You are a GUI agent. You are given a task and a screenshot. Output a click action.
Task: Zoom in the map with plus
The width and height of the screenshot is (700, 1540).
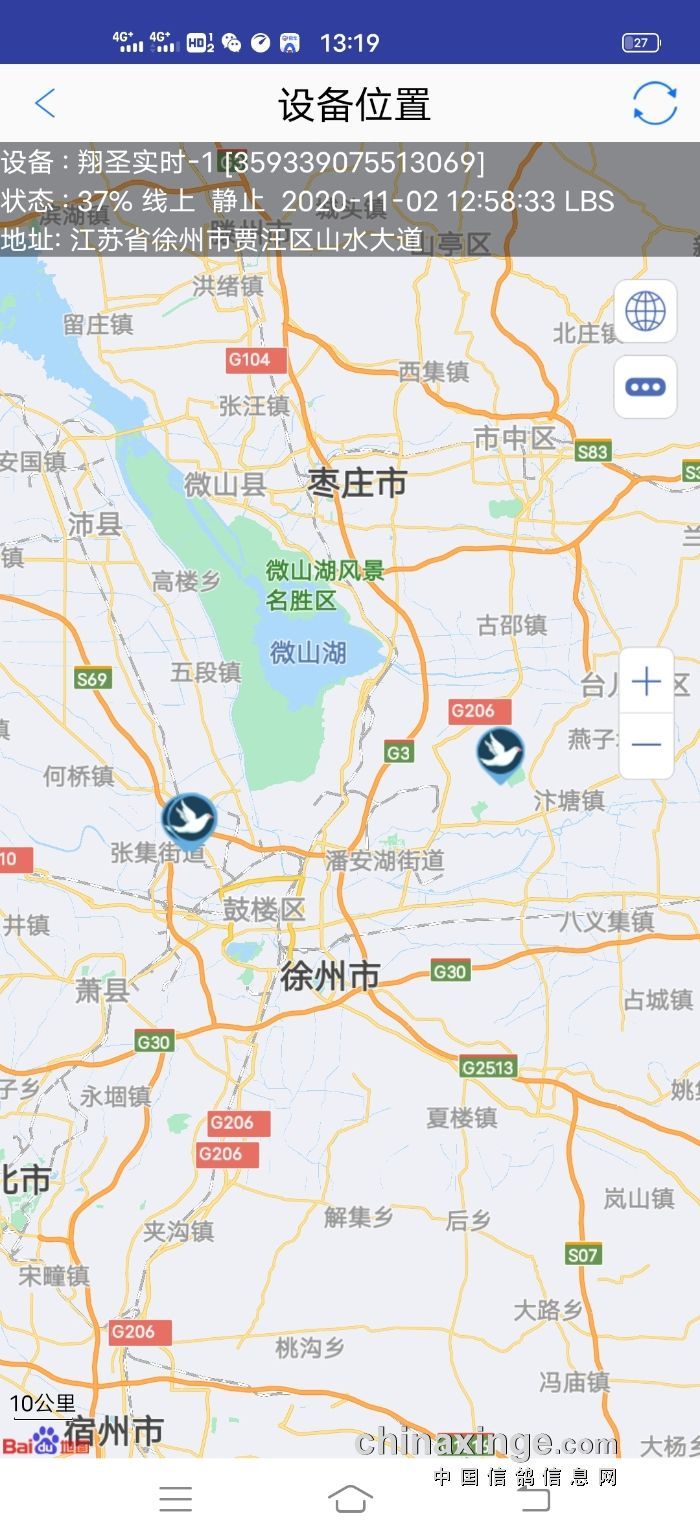(x=647, y=683)
